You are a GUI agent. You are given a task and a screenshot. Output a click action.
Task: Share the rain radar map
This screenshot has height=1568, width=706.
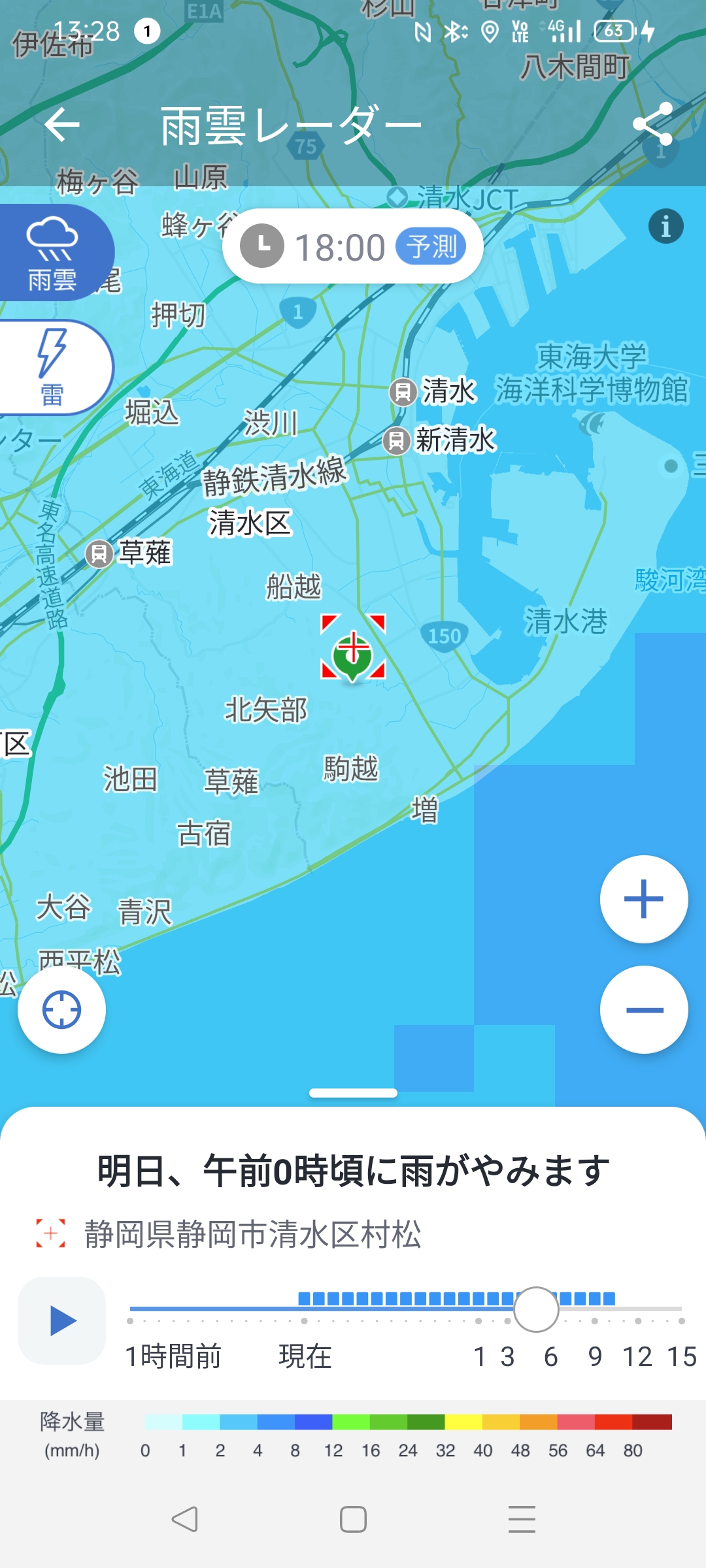(x=652, y=123)
